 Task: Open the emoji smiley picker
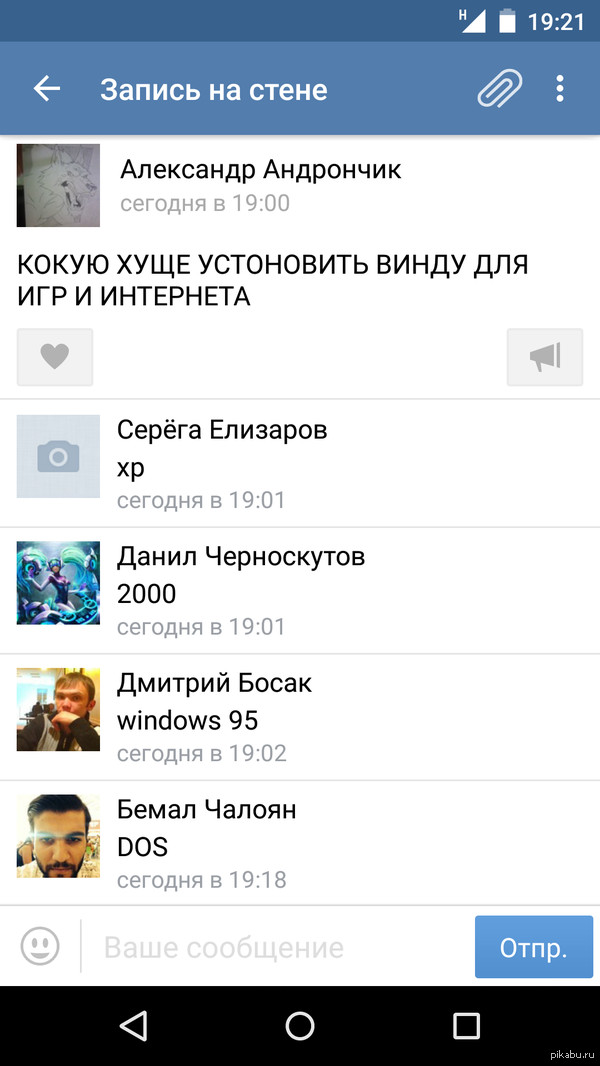click(x=40, y=946)
